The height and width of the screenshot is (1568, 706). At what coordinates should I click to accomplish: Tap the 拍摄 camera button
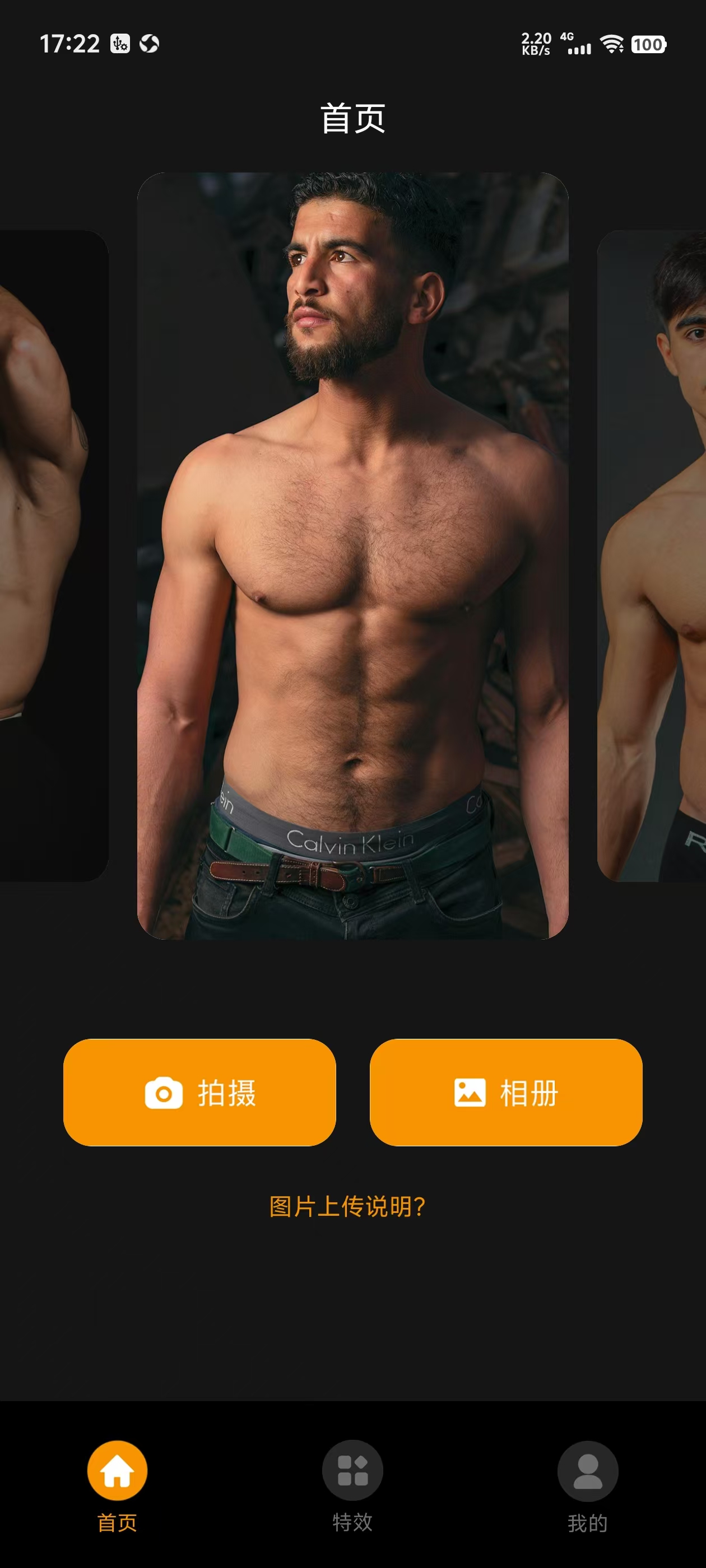point(199,1092)
